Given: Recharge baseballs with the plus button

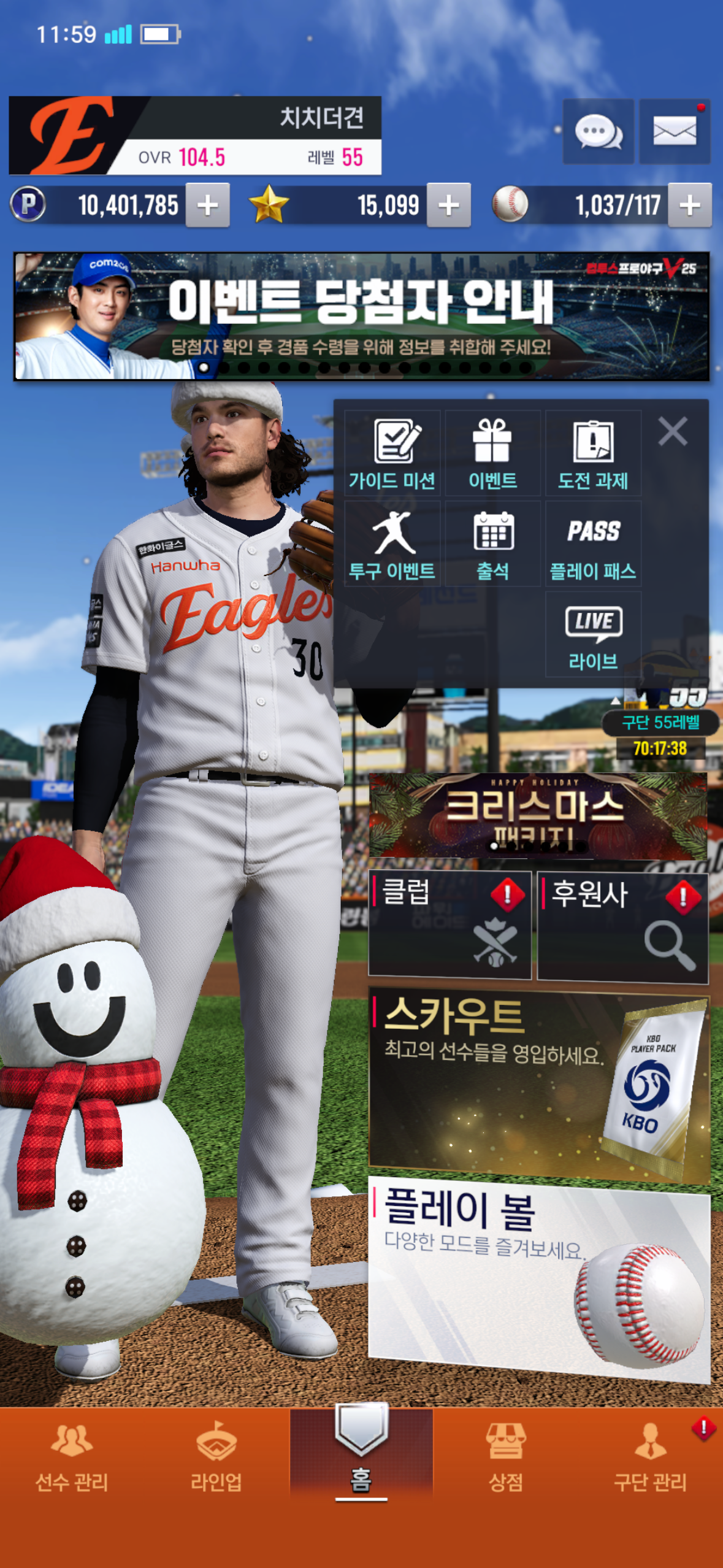Looking at the screenshot, I should point(689,206).
